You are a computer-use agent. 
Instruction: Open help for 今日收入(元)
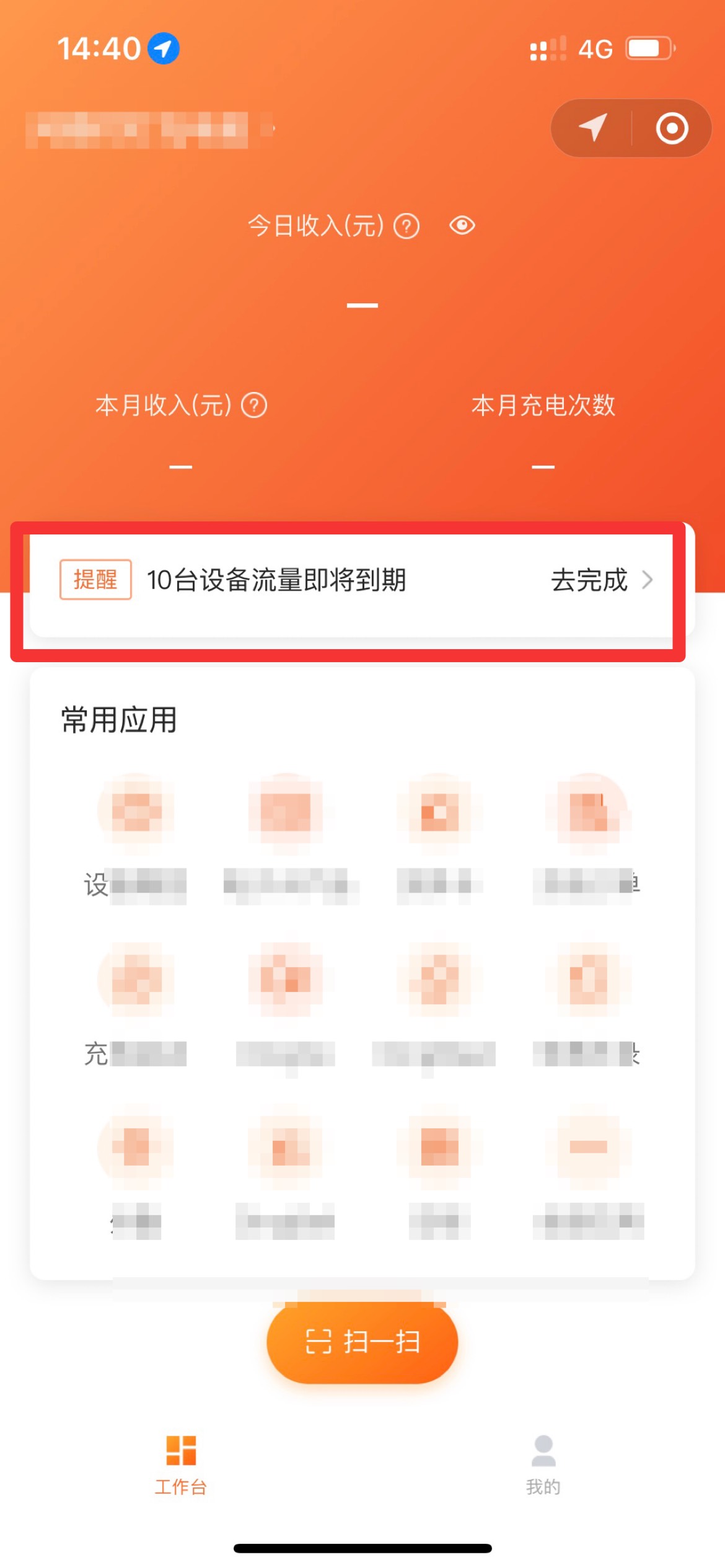coord(406,226)
